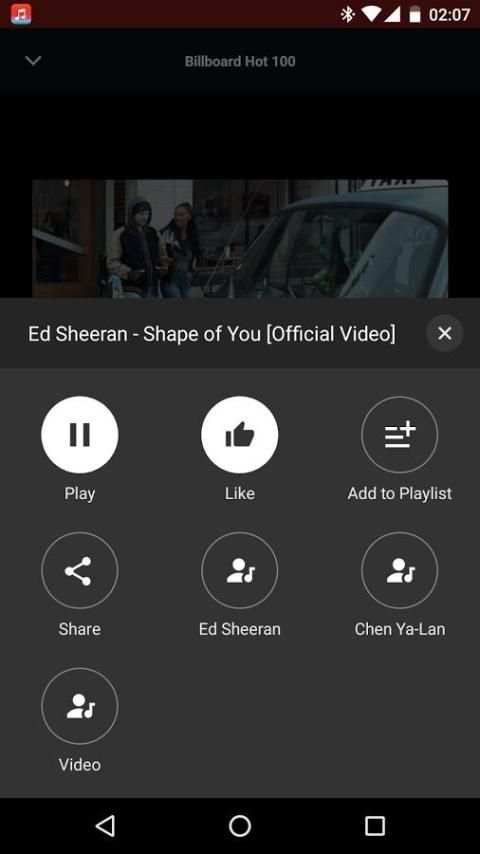Open the recent apps view
This screenshot has width=480, height=854.
(x=375, y=826)
